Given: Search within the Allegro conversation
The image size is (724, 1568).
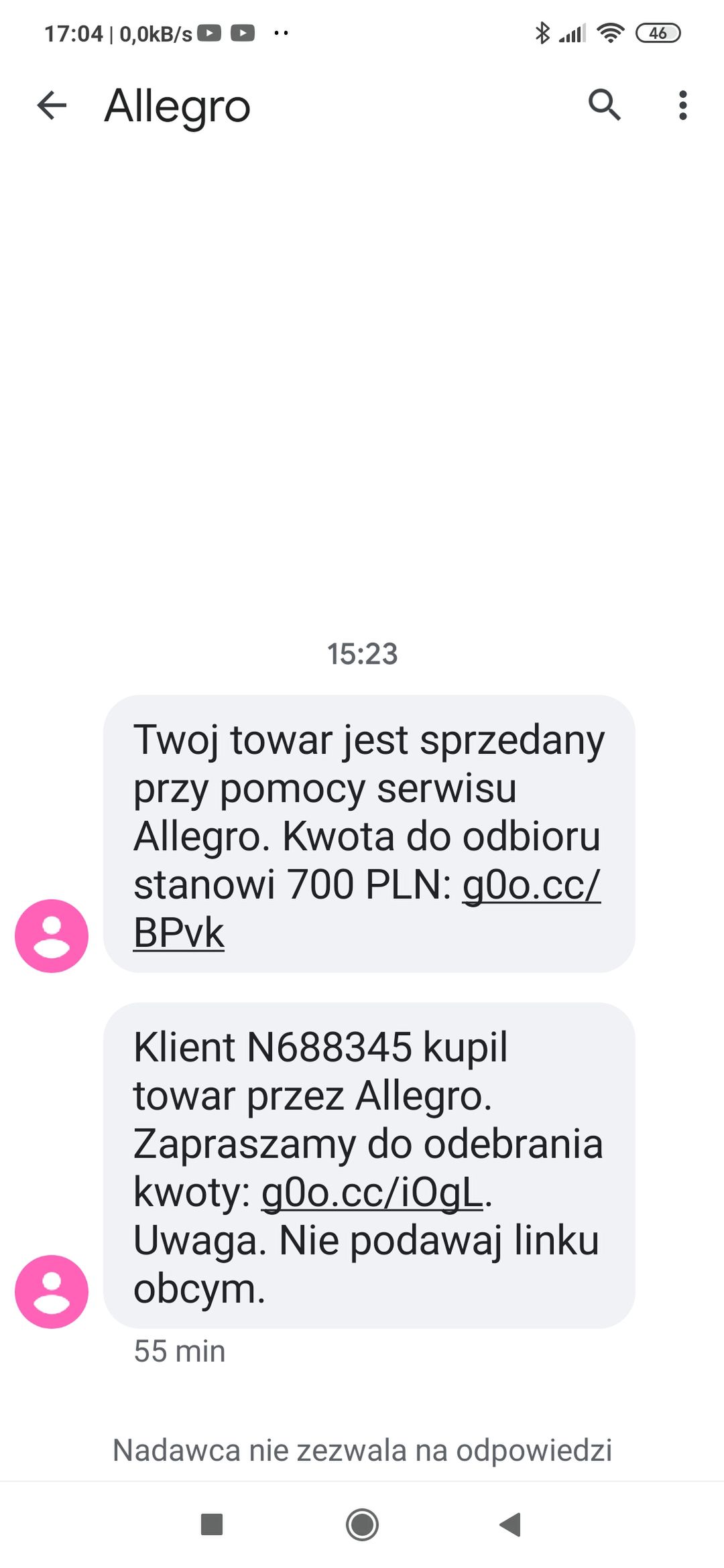Looking at the screenshot, I should point(605,105).
